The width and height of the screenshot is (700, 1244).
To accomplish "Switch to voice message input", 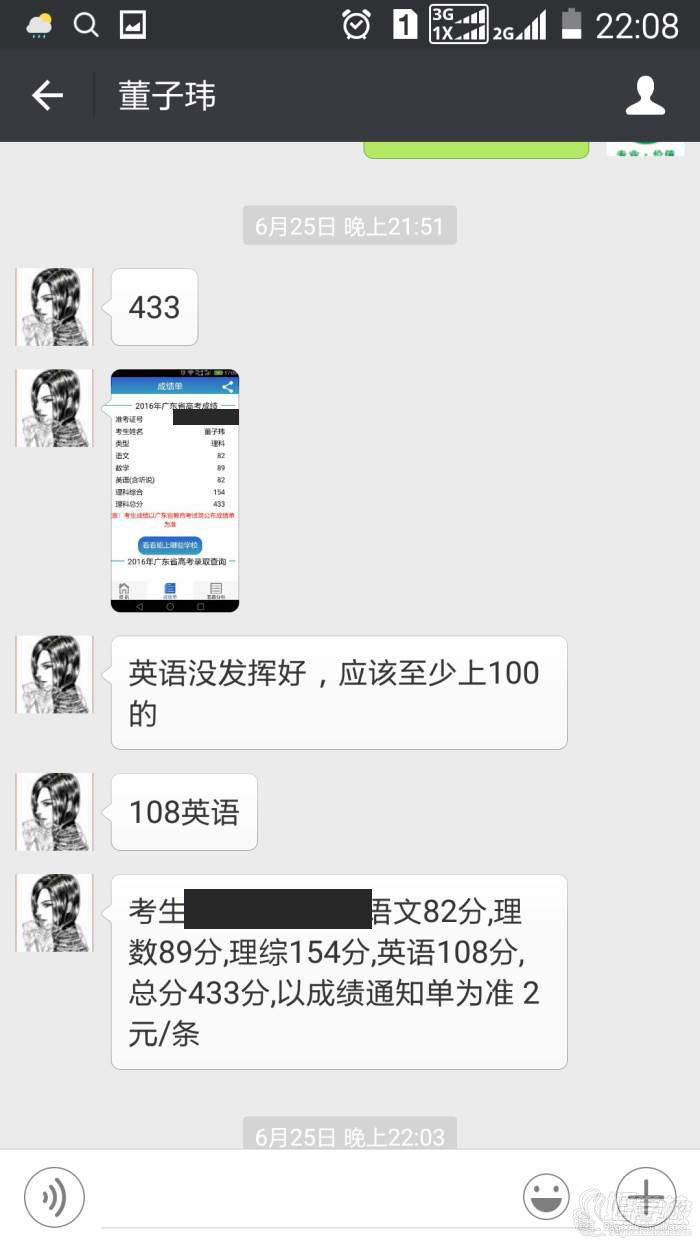I will (x=54, y=1196).
